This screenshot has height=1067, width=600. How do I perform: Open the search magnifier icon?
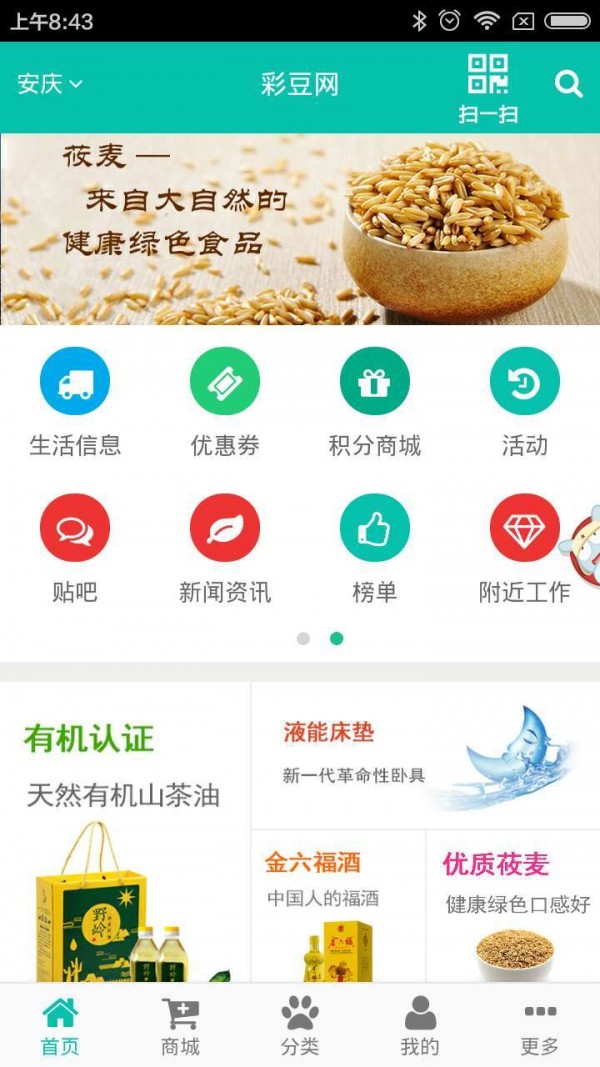click(x=569, y=85)
